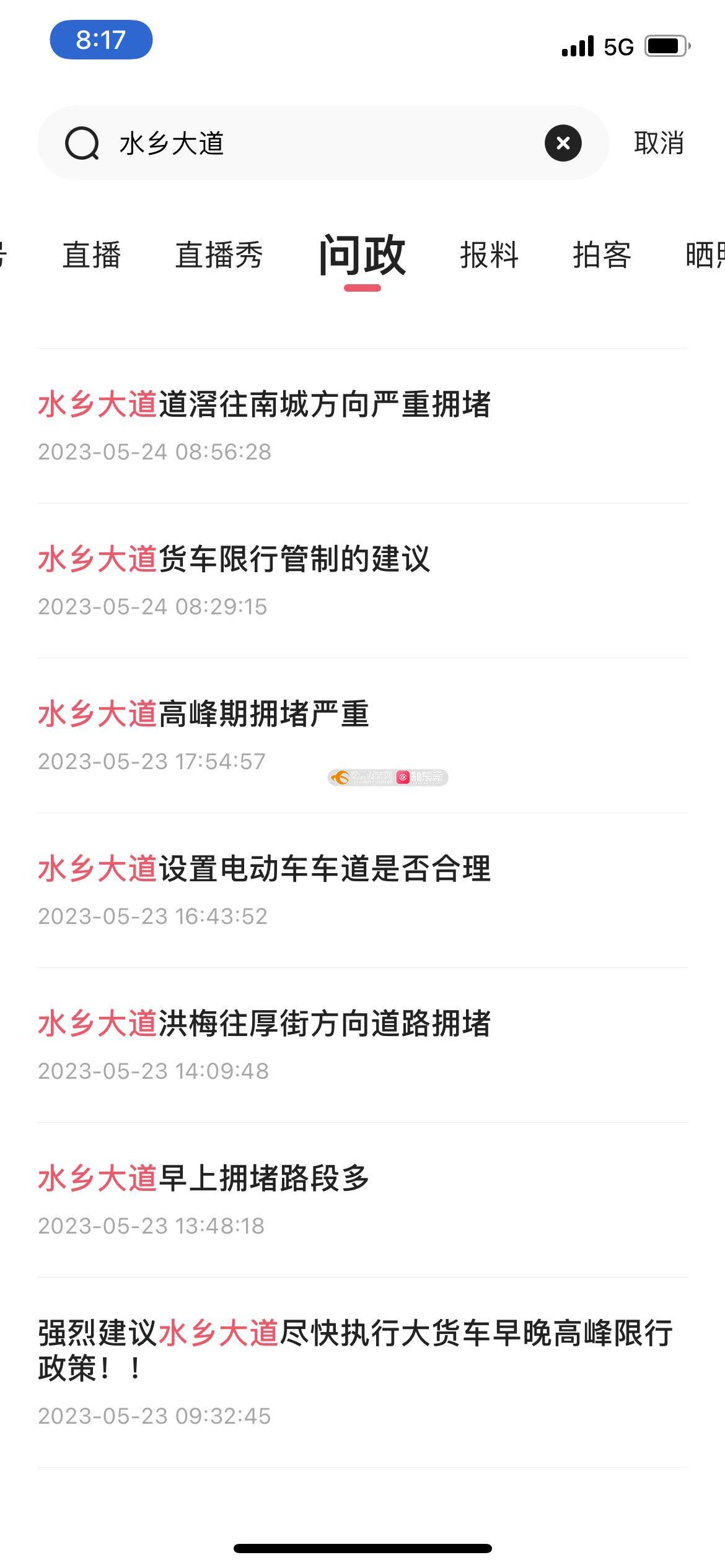Open result 水乡大道高峰期拥堵严重

pyautogui.click(x=203, y=715)
